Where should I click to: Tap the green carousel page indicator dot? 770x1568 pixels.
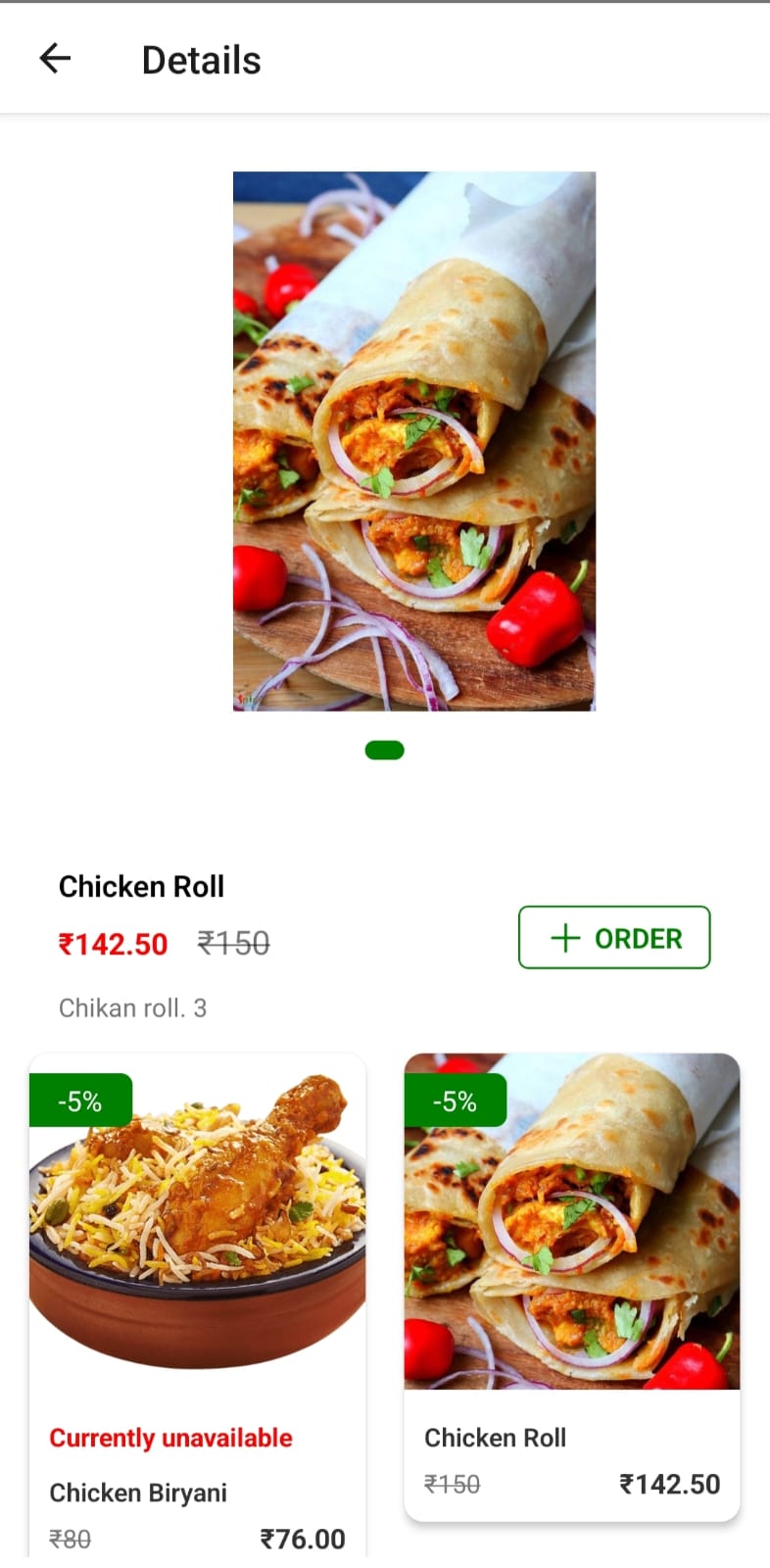385,749
